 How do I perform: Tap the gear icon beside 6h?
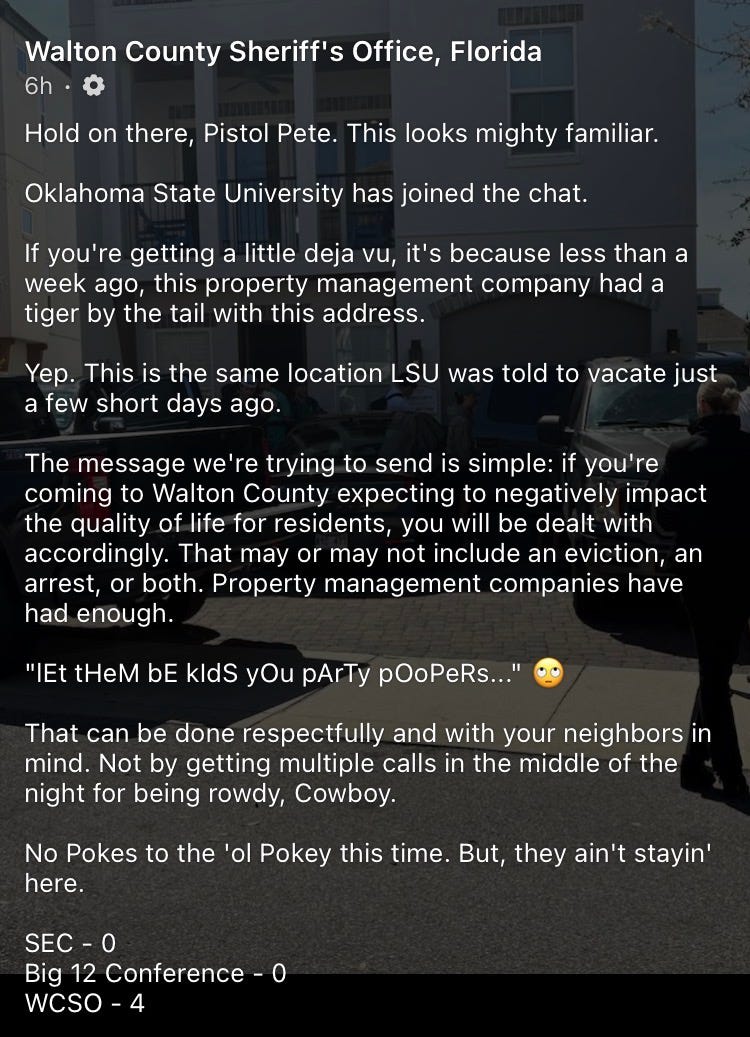click(x=92, y=87)
